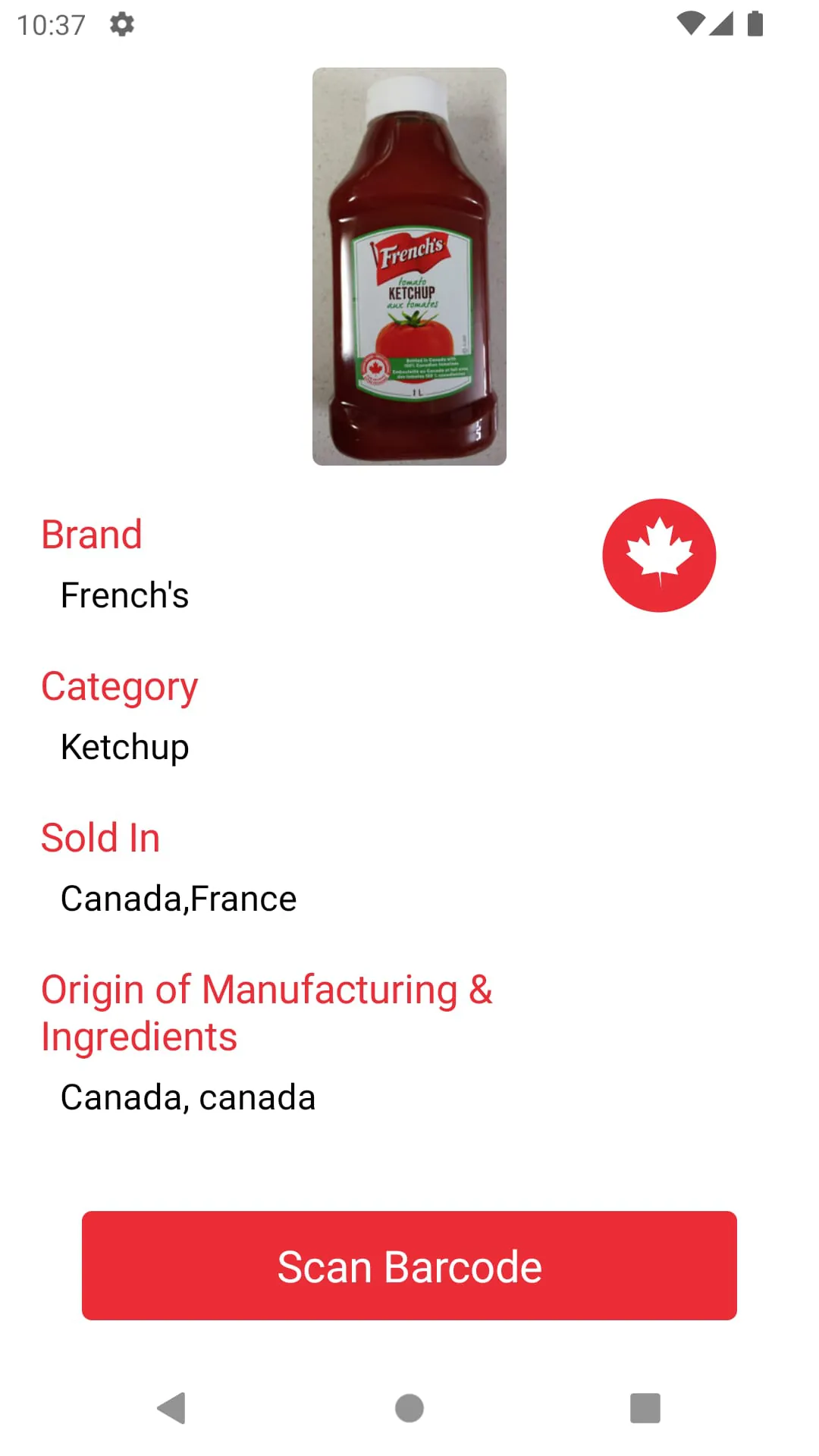This screenshot has height=1456, width=819.
Task: Tap the cellular signal icon
Action: (x=720, y=24)
